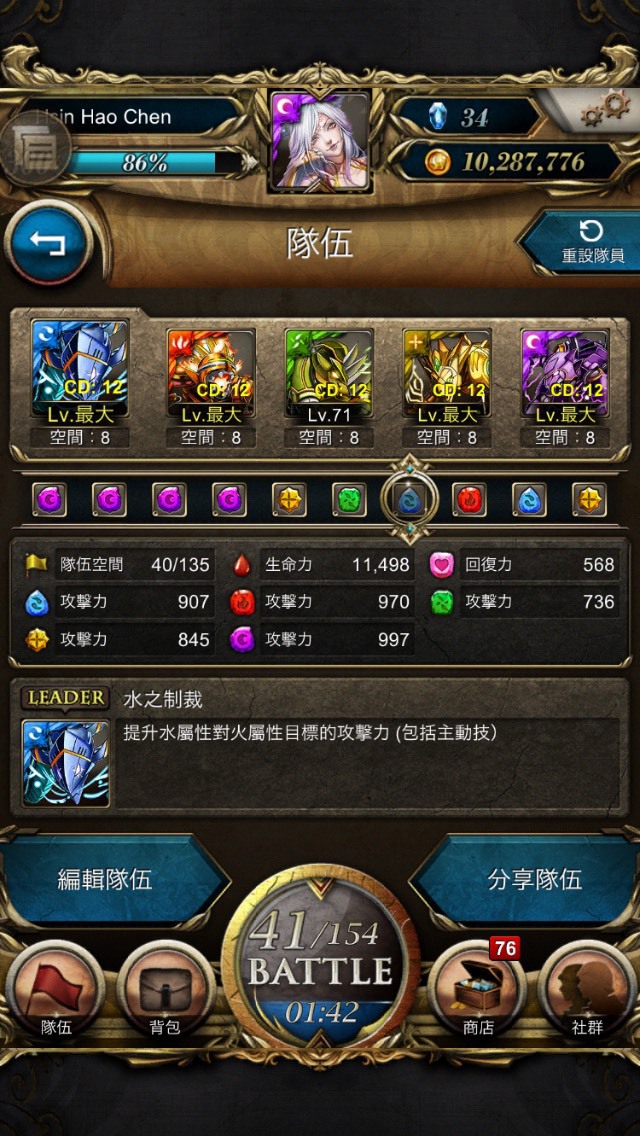Switch to the 隊伍 team tab
This screenshot has width=640, height=1136.
coord(56,990)
